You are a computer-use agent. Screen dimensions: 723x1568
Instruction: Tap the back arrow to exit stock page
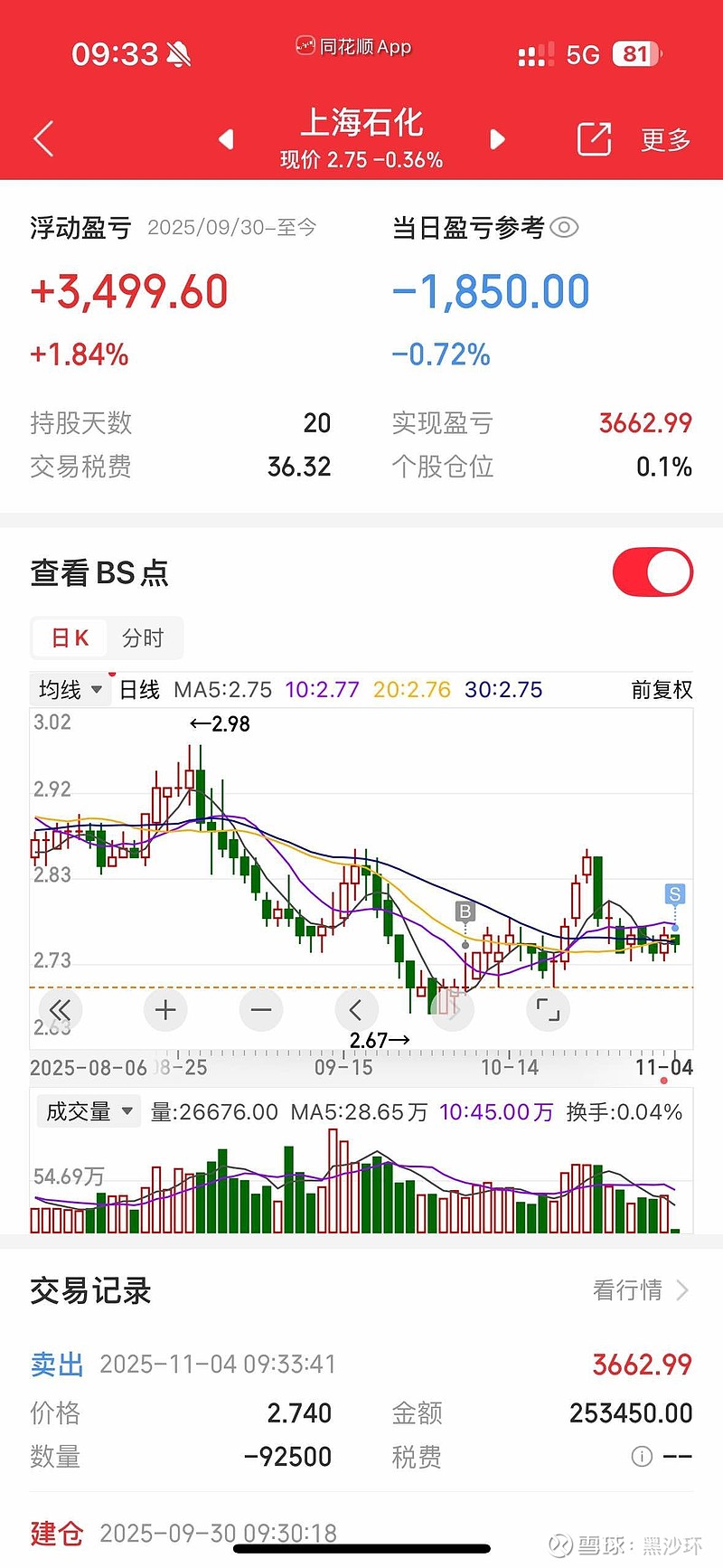tap(42, 137)
